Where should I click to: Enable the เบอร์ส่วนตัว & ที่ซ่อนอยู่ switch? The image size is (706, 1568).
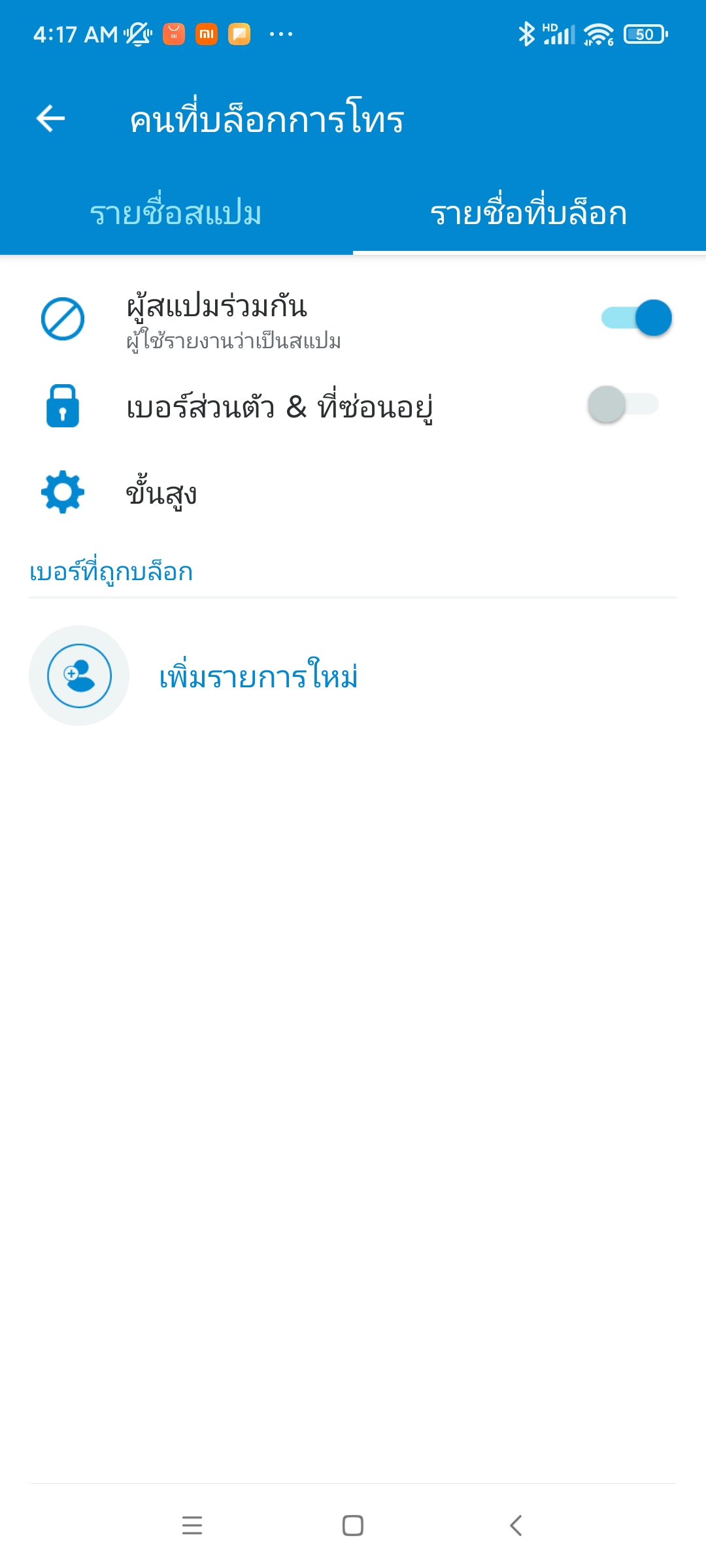[623, 404]
